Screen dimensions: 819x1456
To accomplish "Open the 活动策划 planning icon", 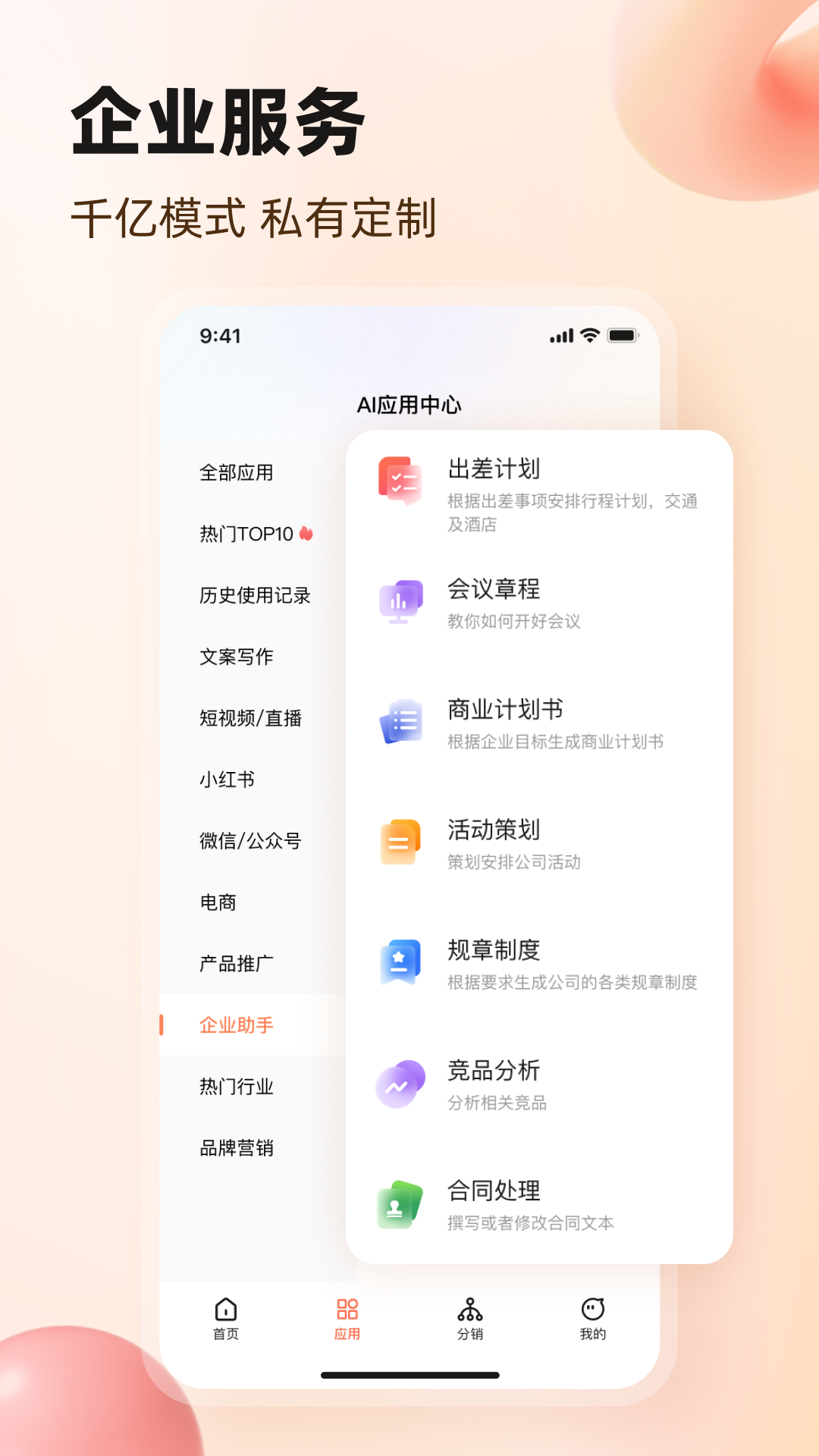I will (x=401, y=841).
